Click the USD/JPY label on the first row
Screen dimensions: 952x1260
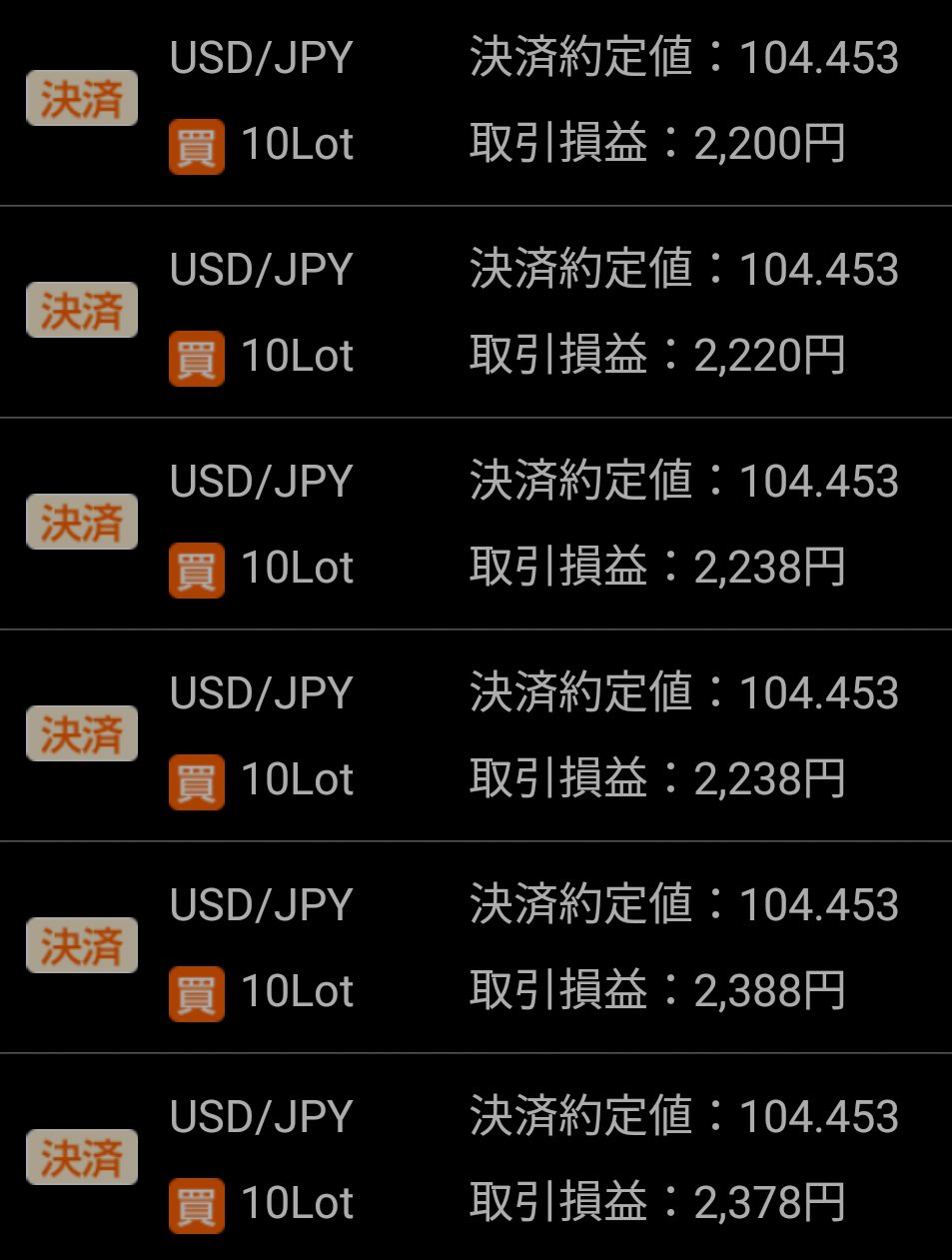tap(262, 59)
